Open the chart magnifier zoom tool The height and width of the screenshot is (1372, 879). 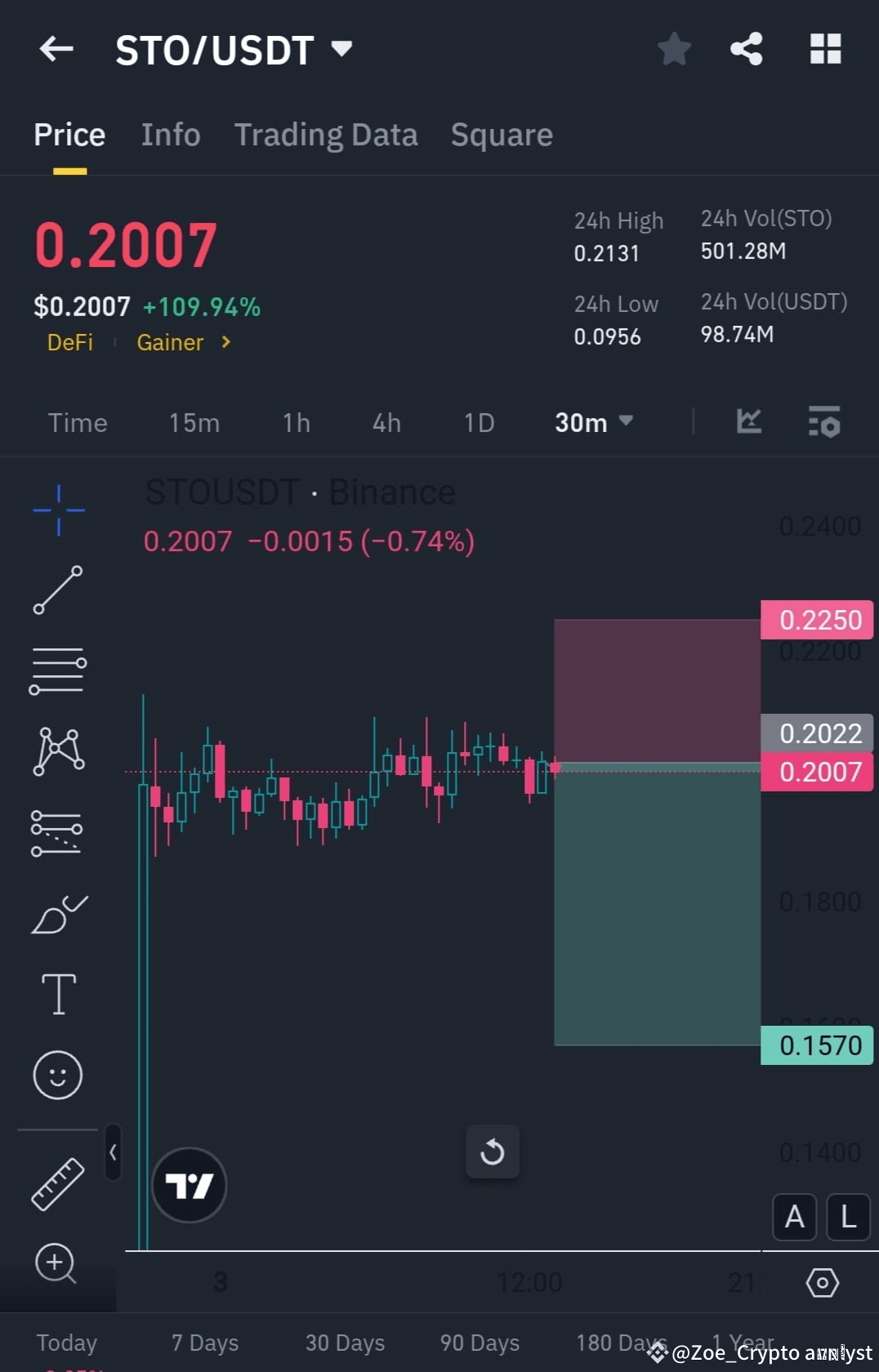(57, 1263)
